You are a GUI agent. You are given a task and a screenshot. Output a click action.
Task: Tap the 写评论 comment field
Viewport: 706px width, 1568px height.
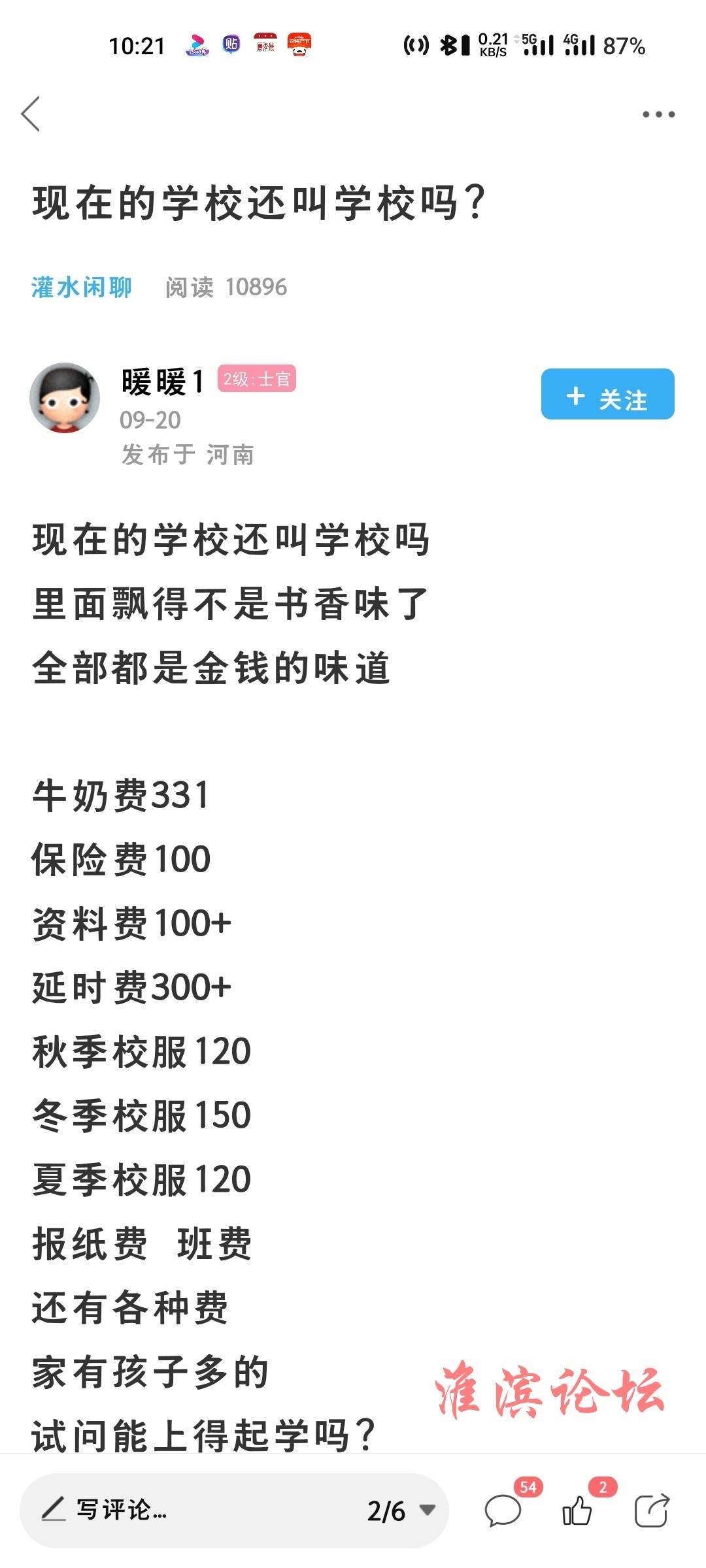[x=190, y=1510]
